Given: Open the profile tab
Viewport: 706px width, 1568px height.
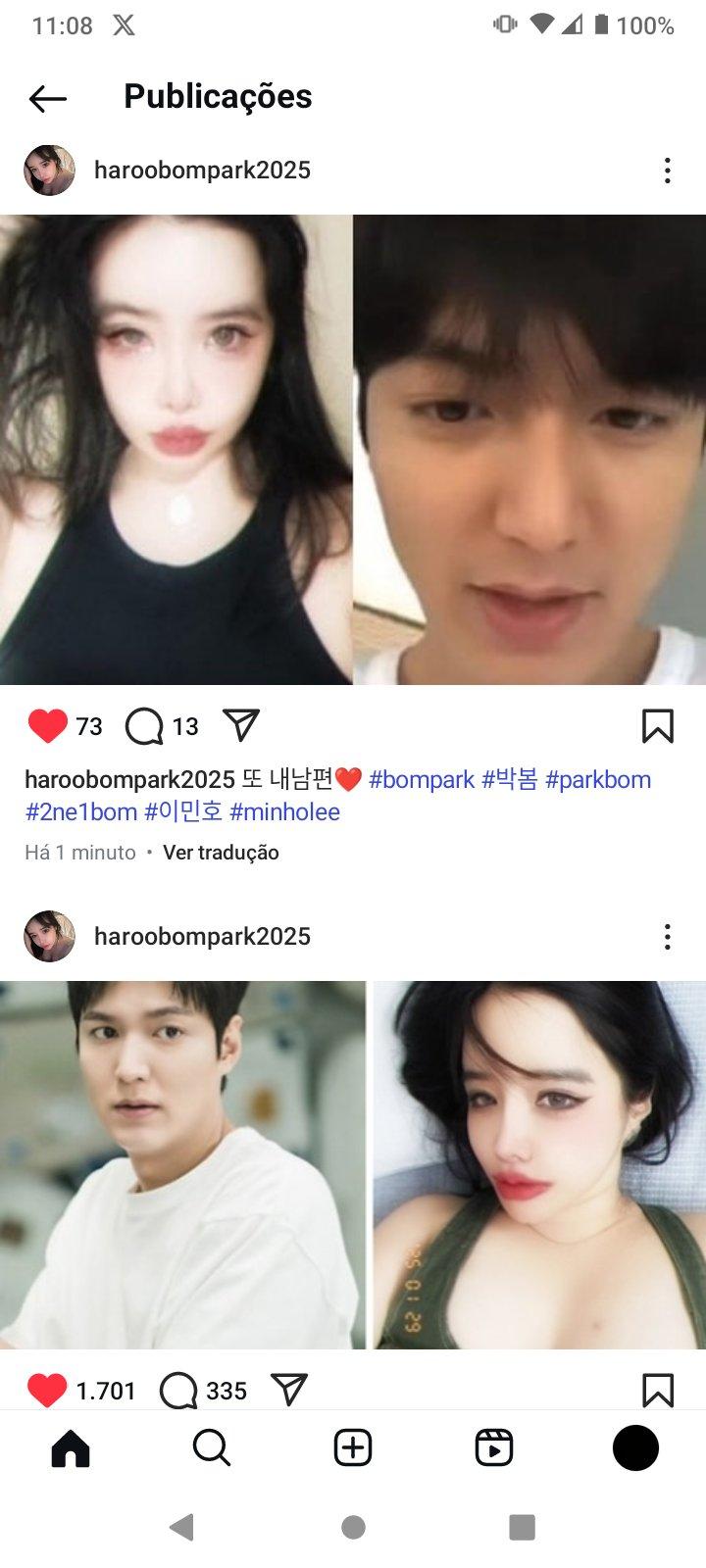Looking at the screenshot, I should coord(635,1447).
